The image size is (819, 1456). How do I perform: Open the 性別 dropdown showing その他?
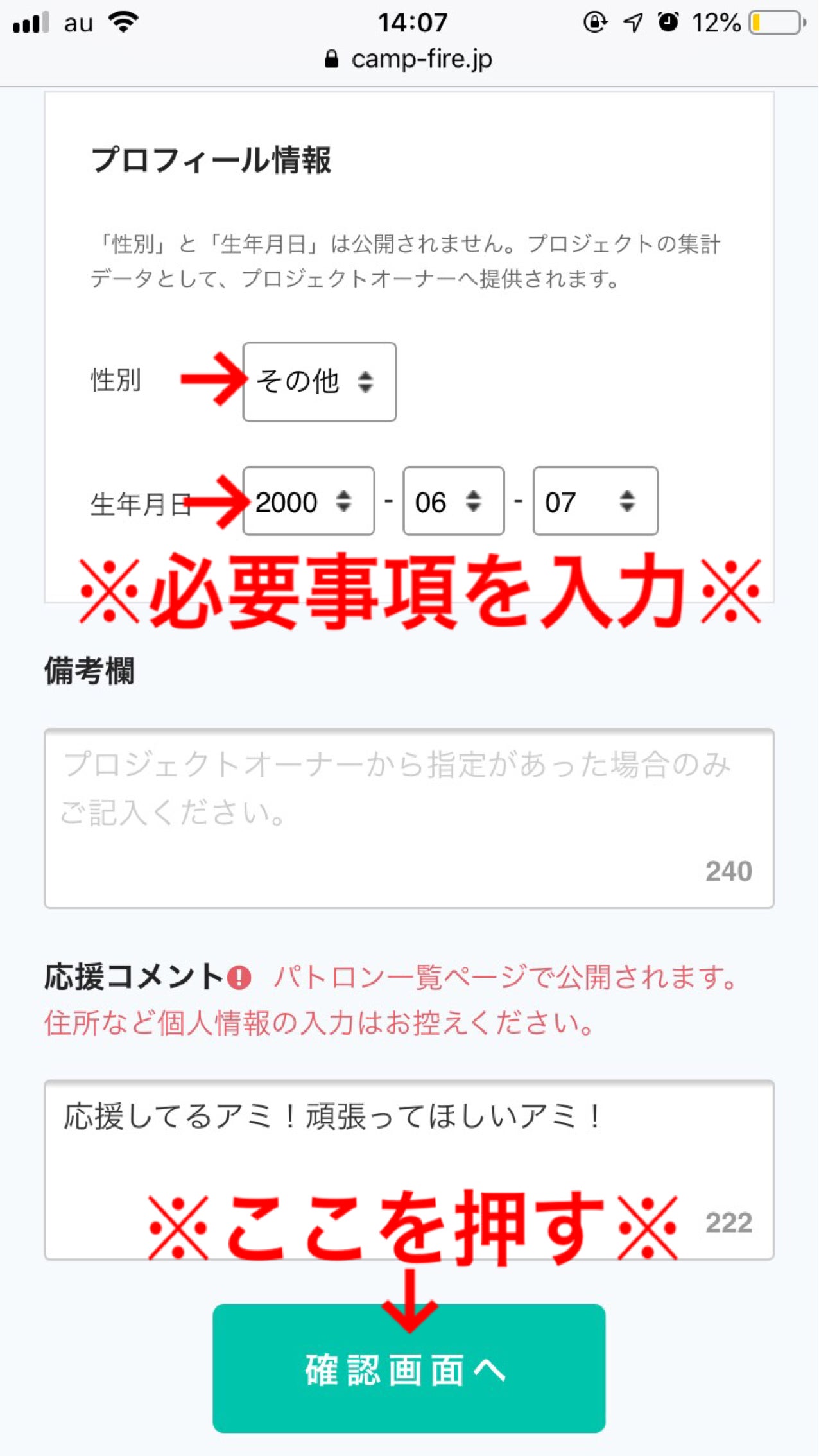coord(319,382)
